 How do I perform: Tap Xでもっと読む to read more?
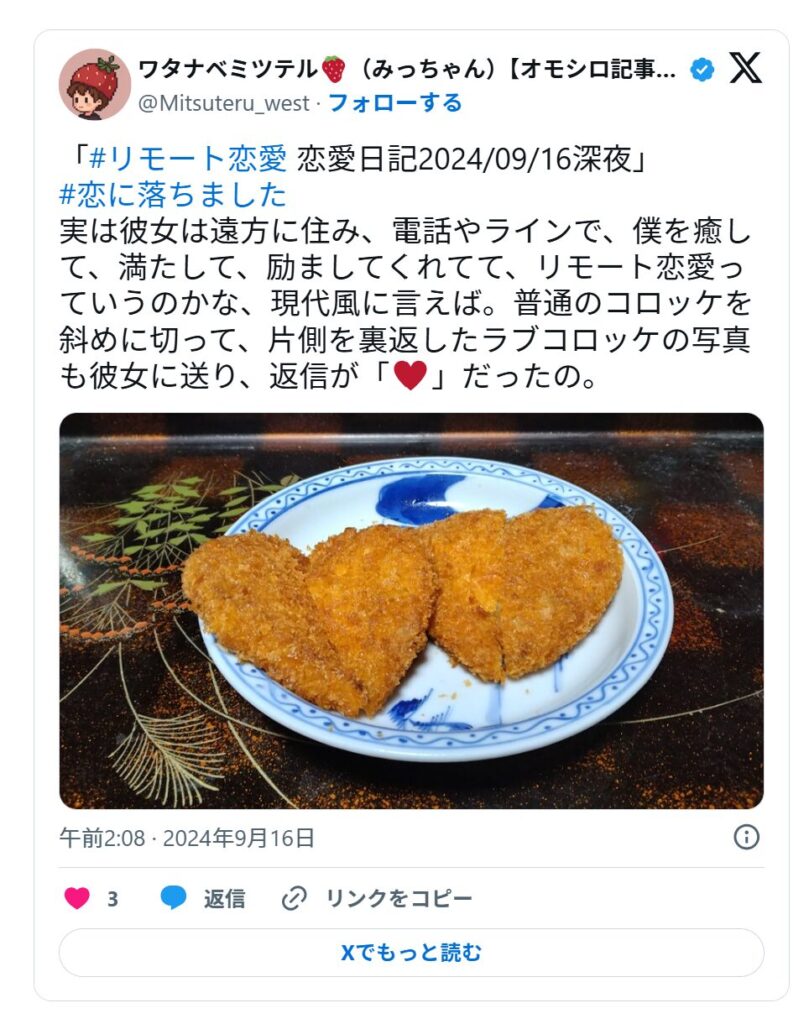(411, 952)
